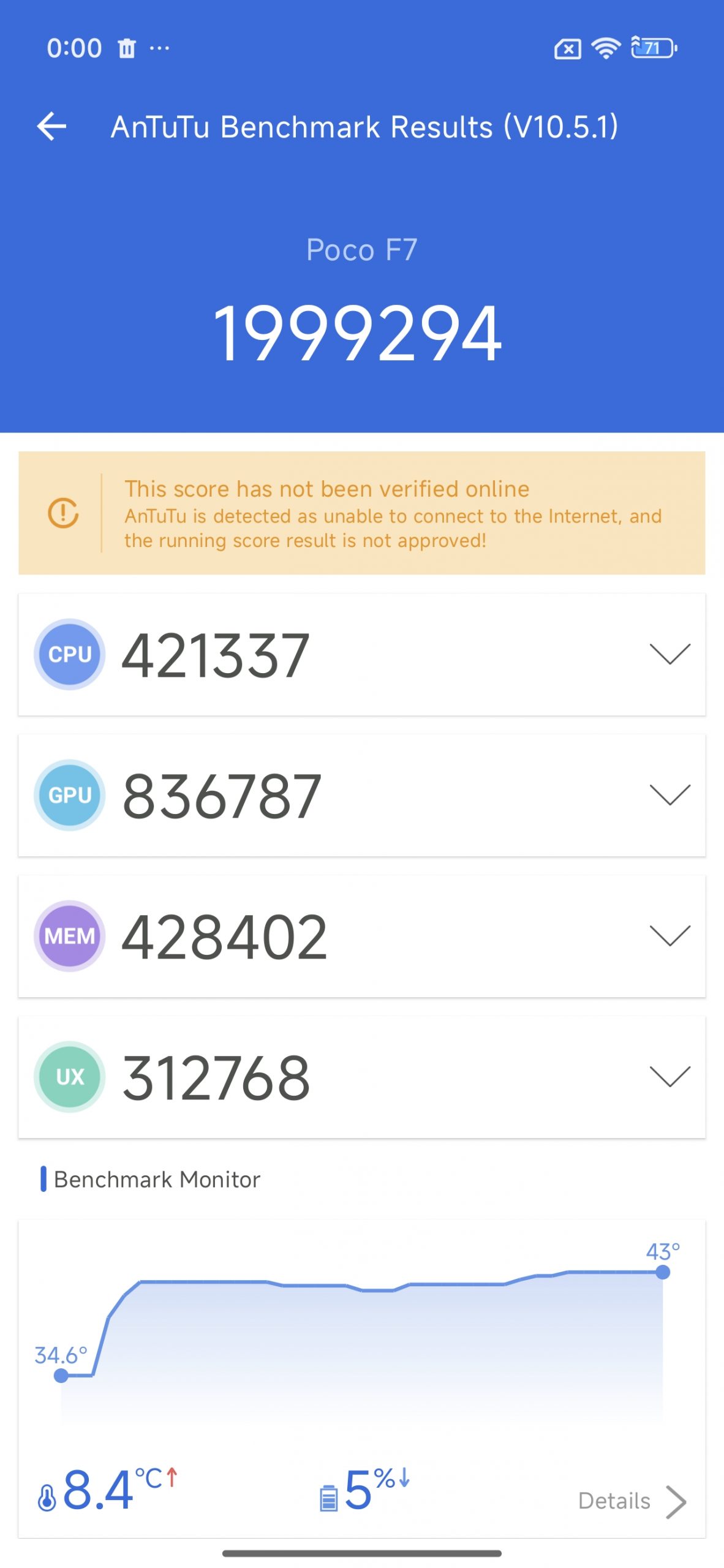Expand the MEM score section

pyautogui.click(x=669, y=936)
